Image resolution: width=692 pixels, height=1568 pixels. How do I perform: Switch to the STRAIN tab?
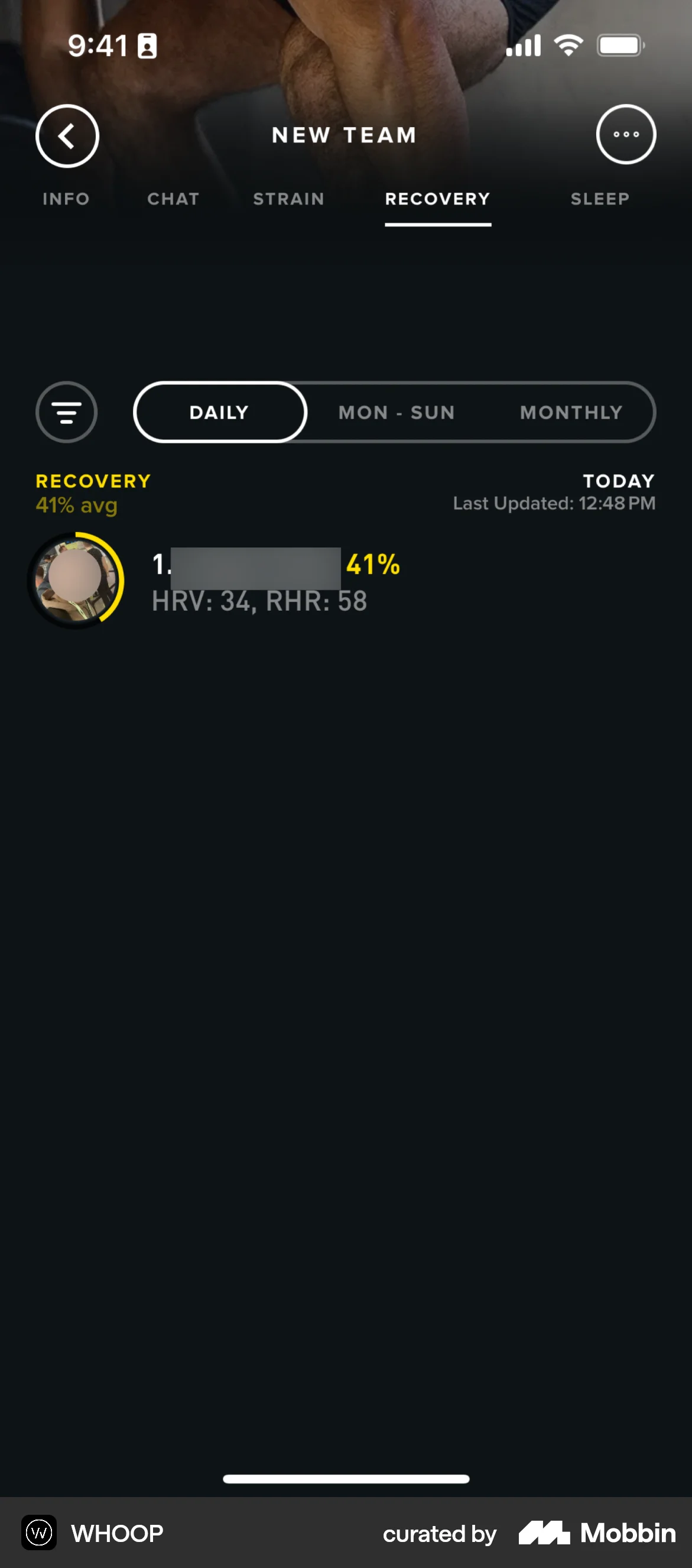pos(288,199)
